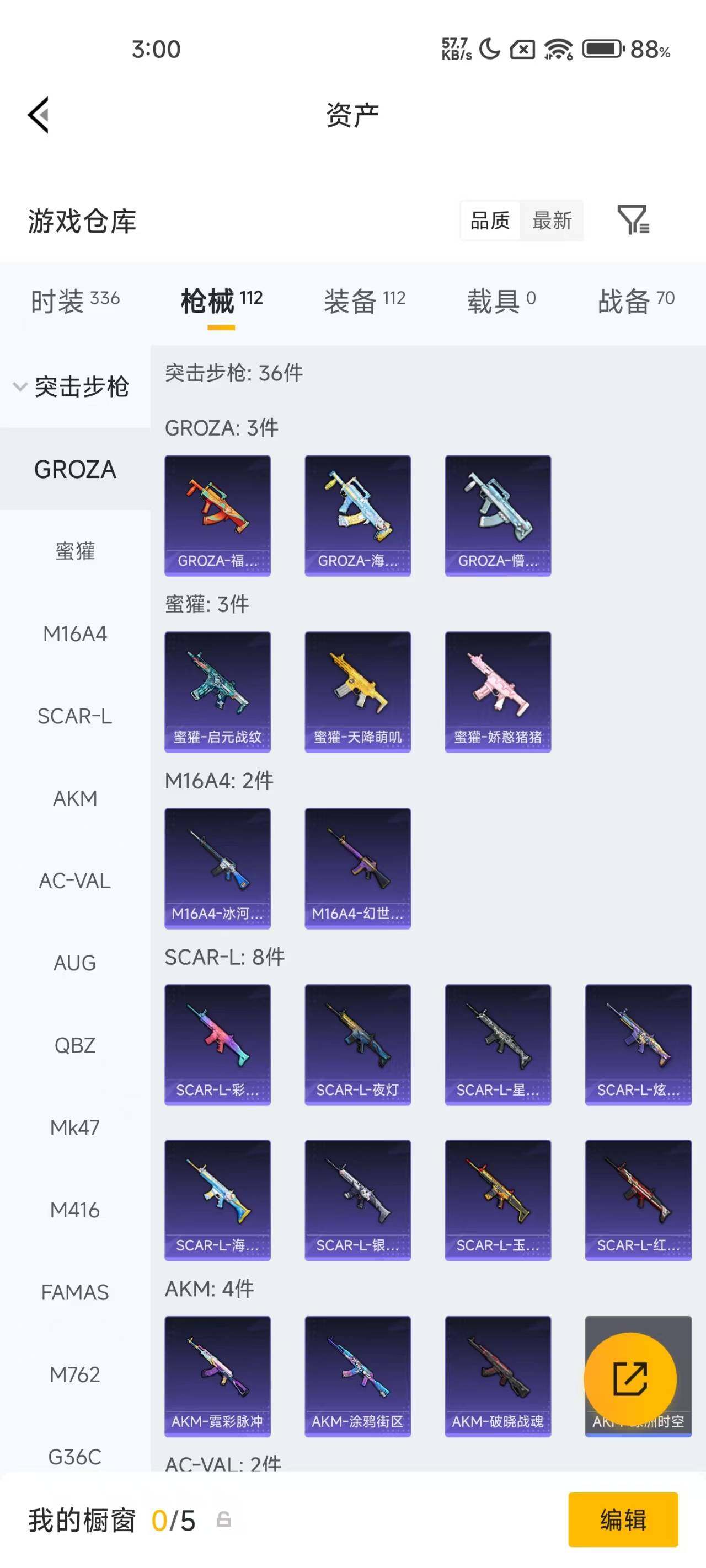Open the 蜜獾-天降萌叽 skin tile

(357, 691)
